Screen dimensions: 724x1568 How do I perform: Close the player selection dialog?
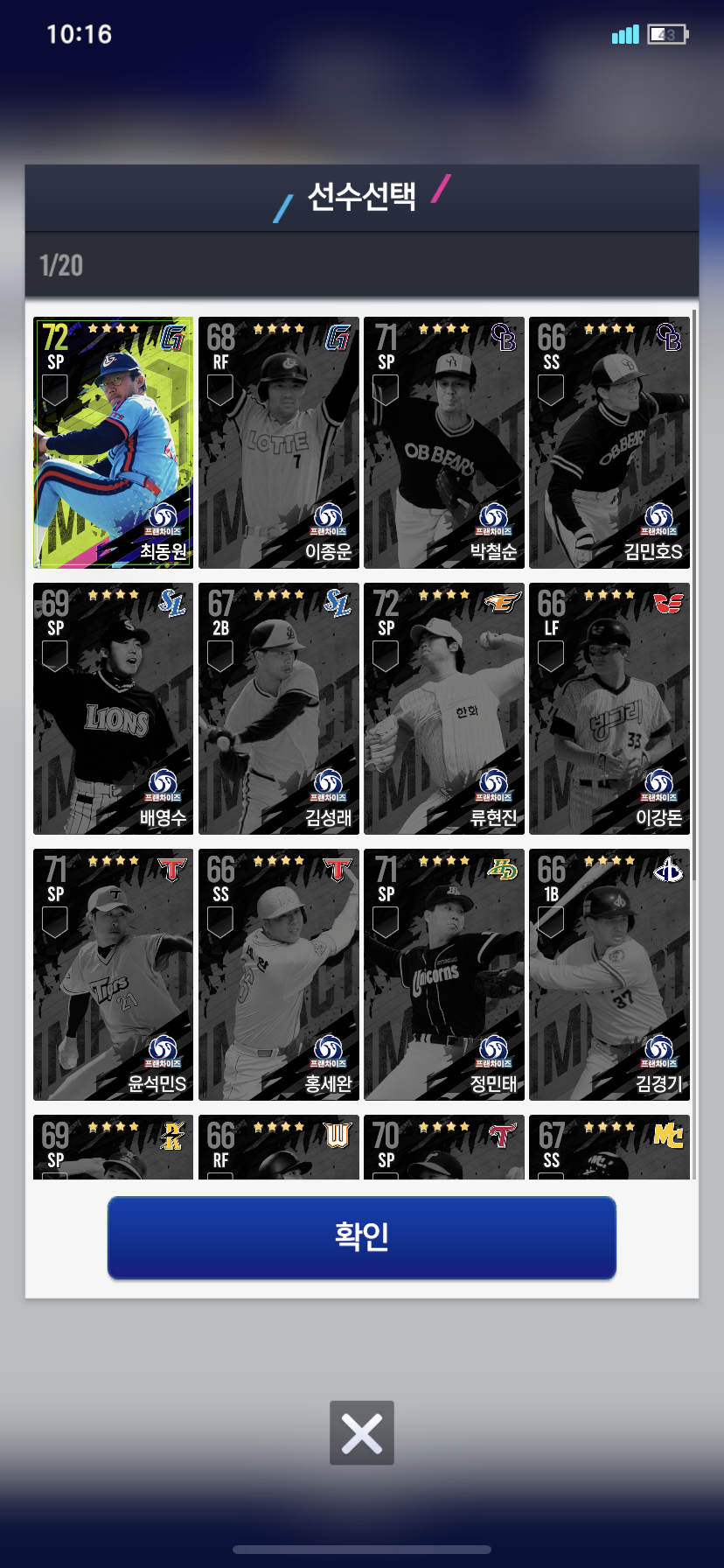pyautogui.click(x=361, y=1432)
